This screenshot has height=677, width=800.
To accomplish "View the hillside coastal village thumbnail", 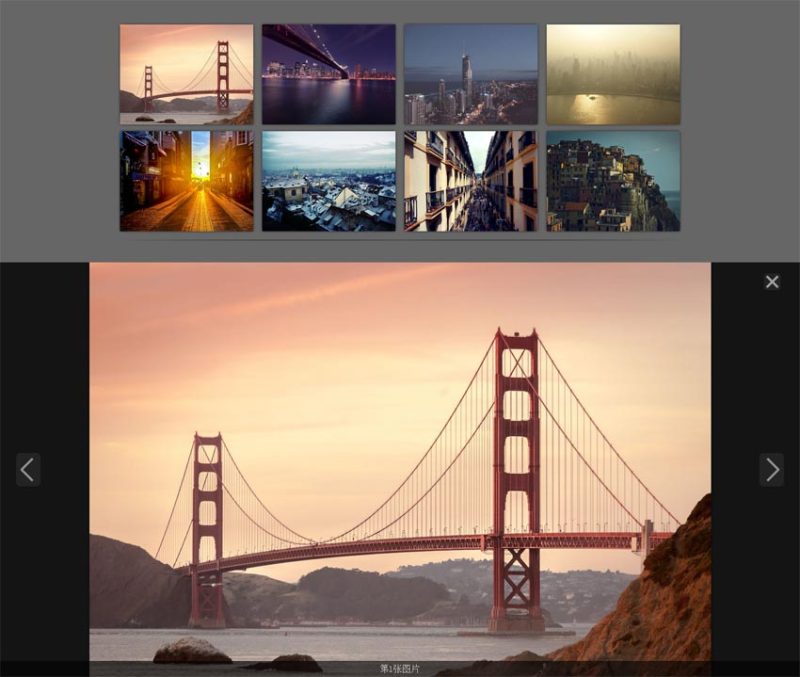I will pyautogui.click(x=612, y=181).
